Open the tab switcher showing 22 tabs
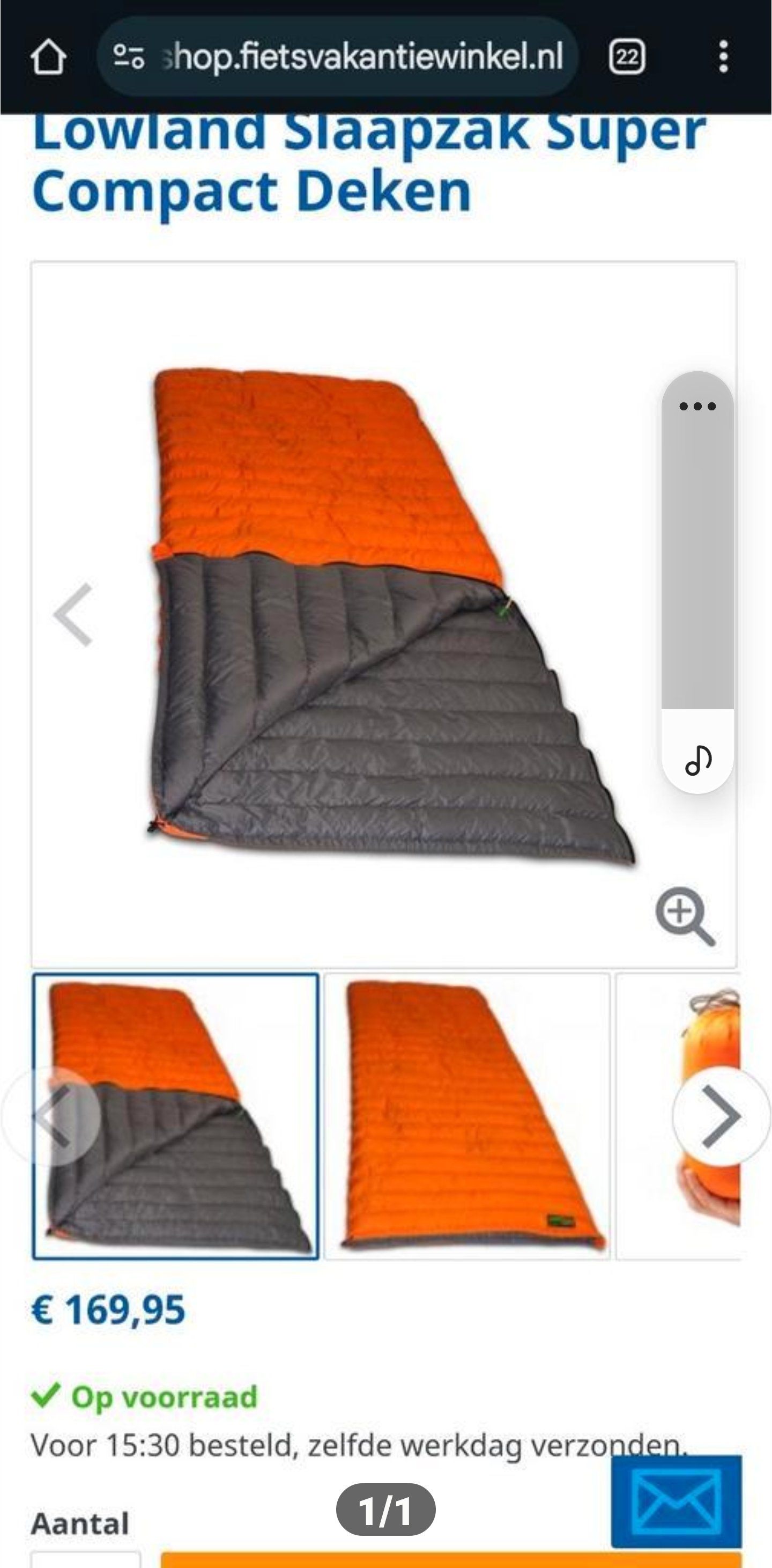 coord(627,57)
